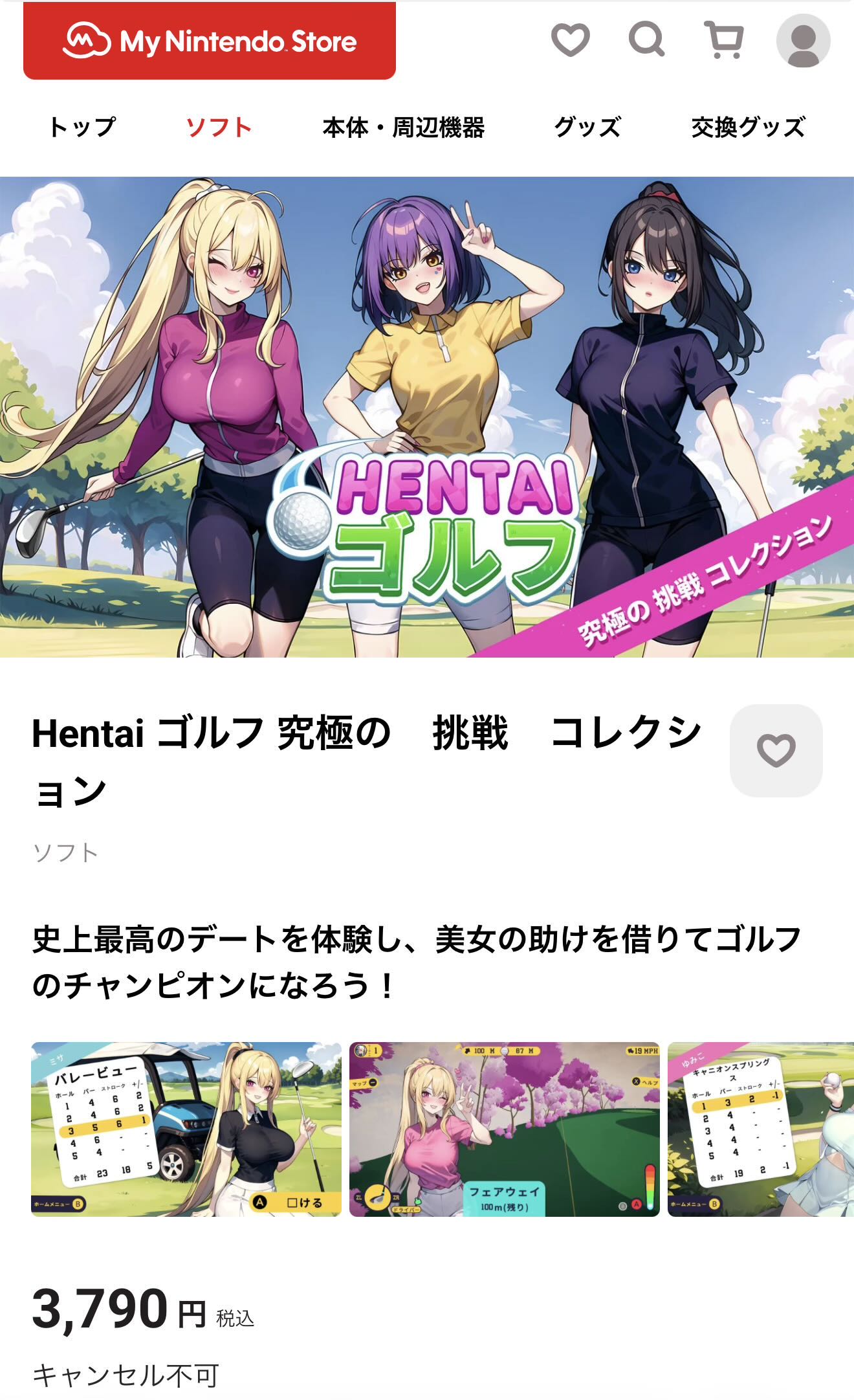
Task: View the バレービュー scorecard screenshot
Action: [186, 1129]
